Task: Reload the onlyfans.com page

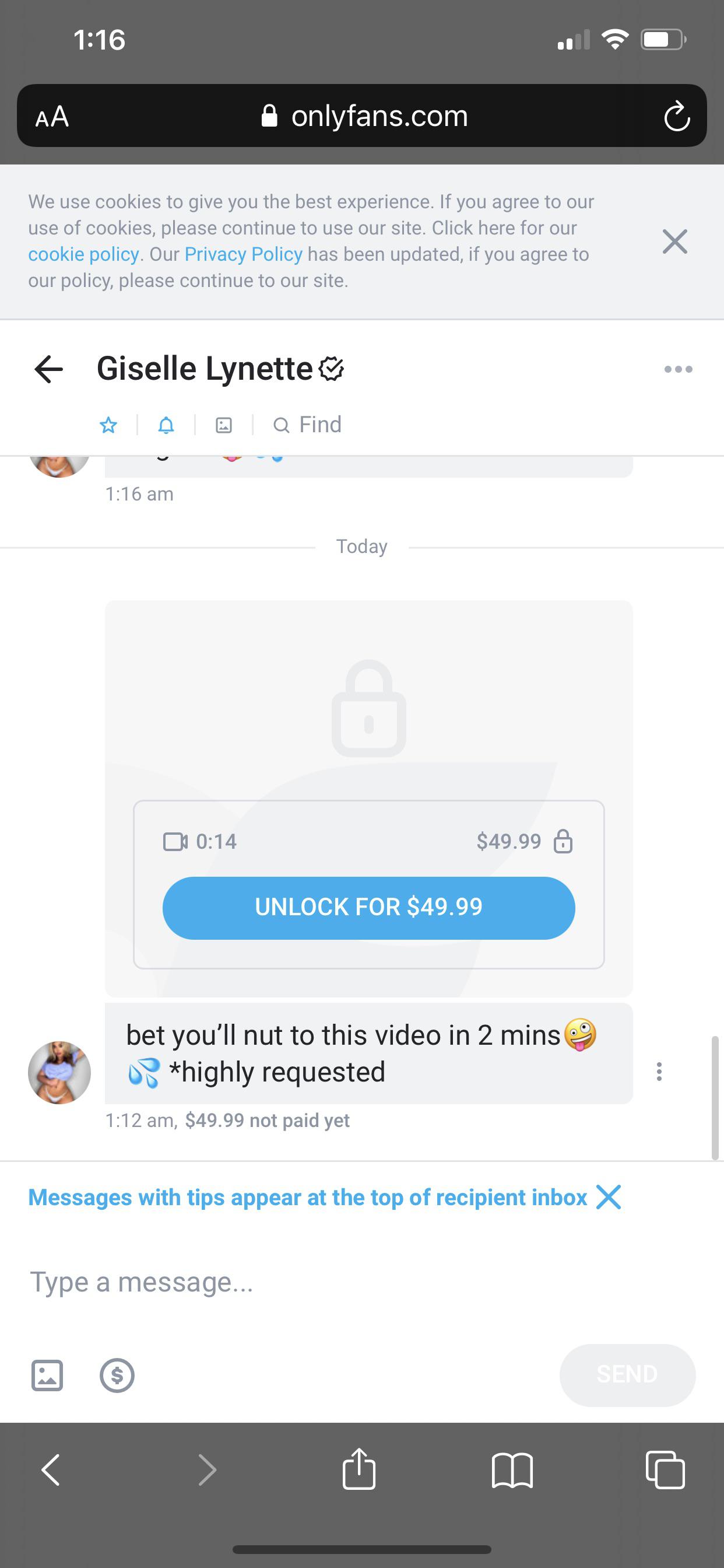Action: (x=677, y=116)
